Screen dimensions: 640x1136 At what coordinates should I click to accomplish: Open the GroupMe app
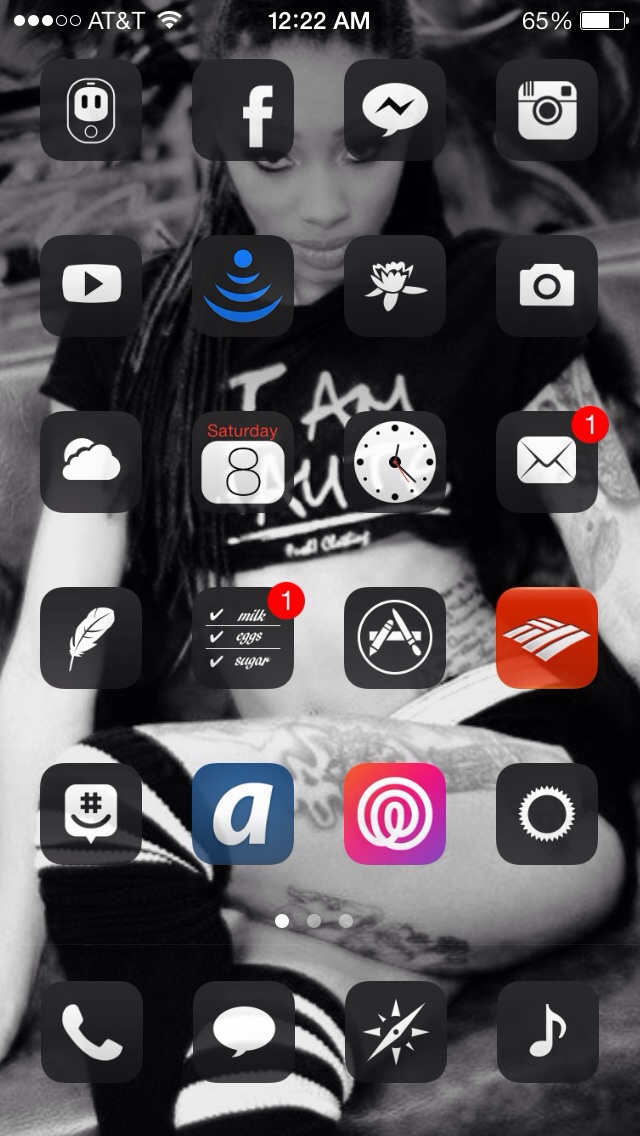pyautogui.click(x=91, y=814)
